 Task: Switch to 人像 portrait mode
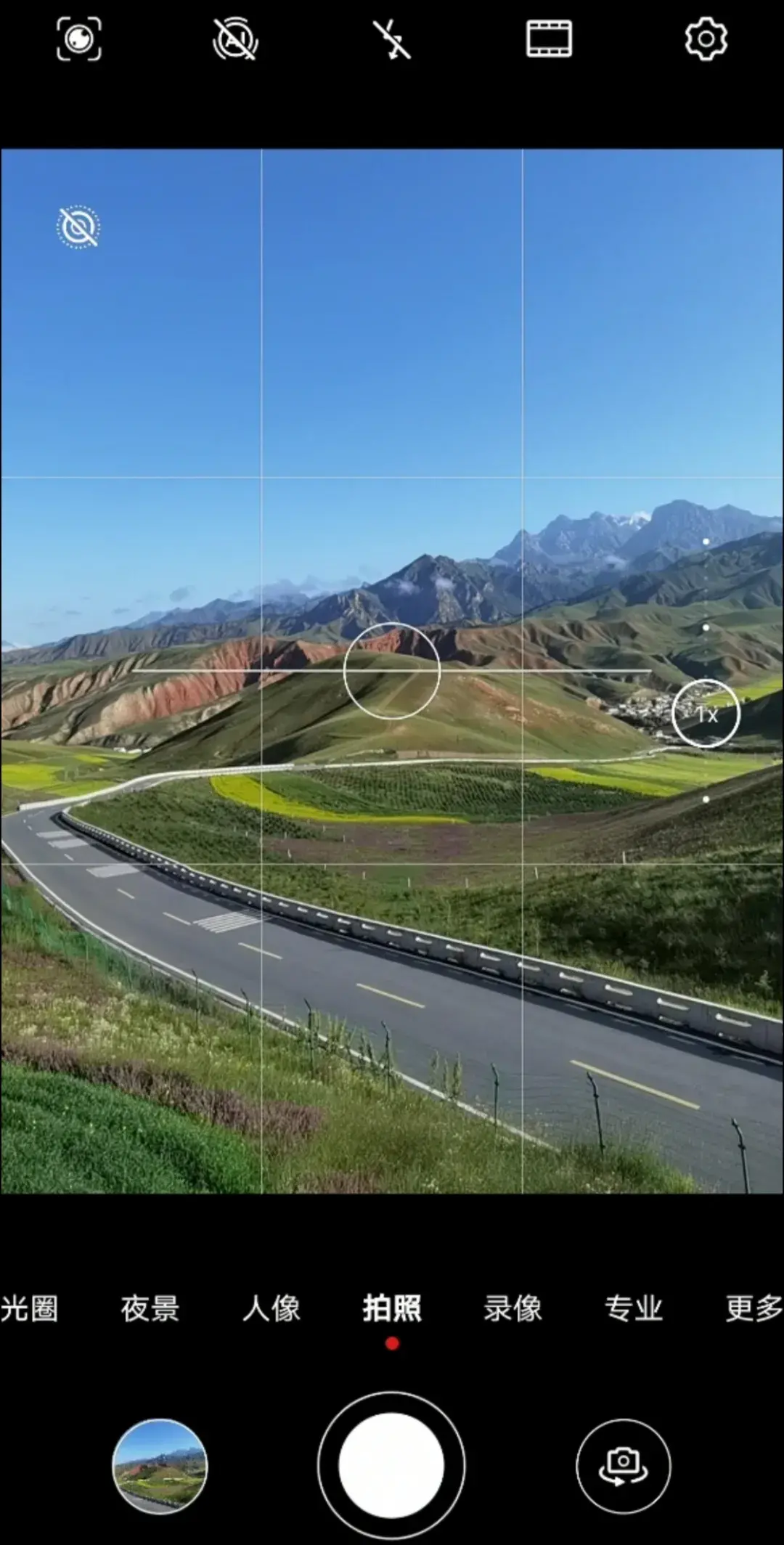[x=271, y=1308]
